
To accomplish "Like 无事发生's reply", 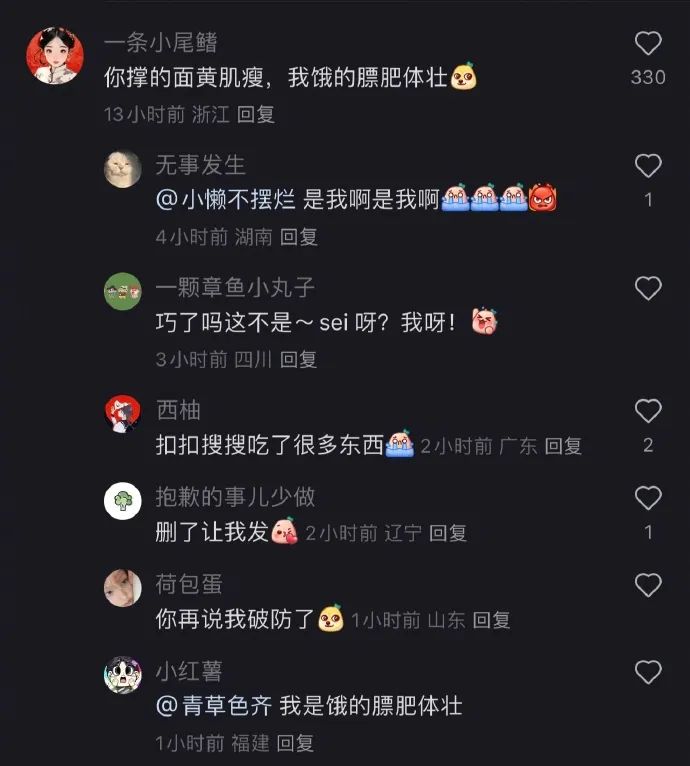I will pos(648,165).
